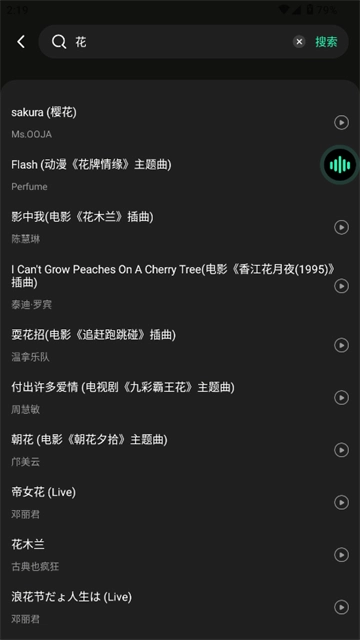360x640 pixels.
Task: Open the Flash song by Perfume
Action: pos(163,175)
